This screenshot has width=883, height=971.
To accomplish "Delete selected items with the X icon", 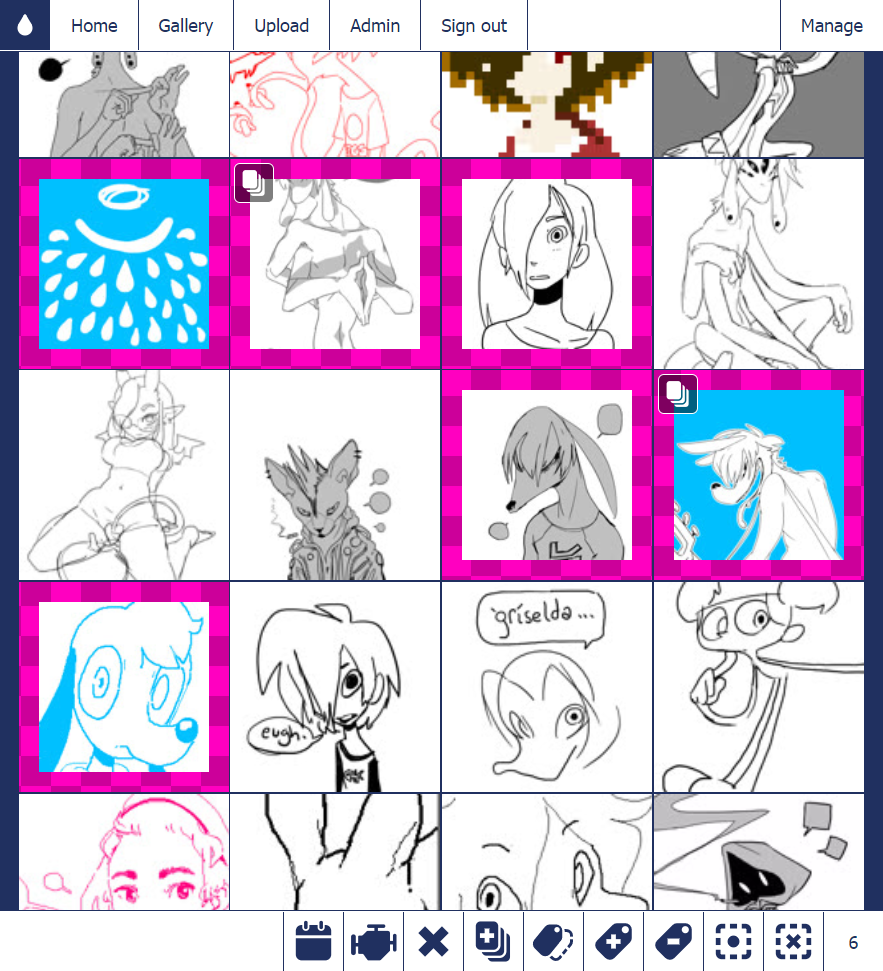I will pyautogui.click(x=433, y=942).
